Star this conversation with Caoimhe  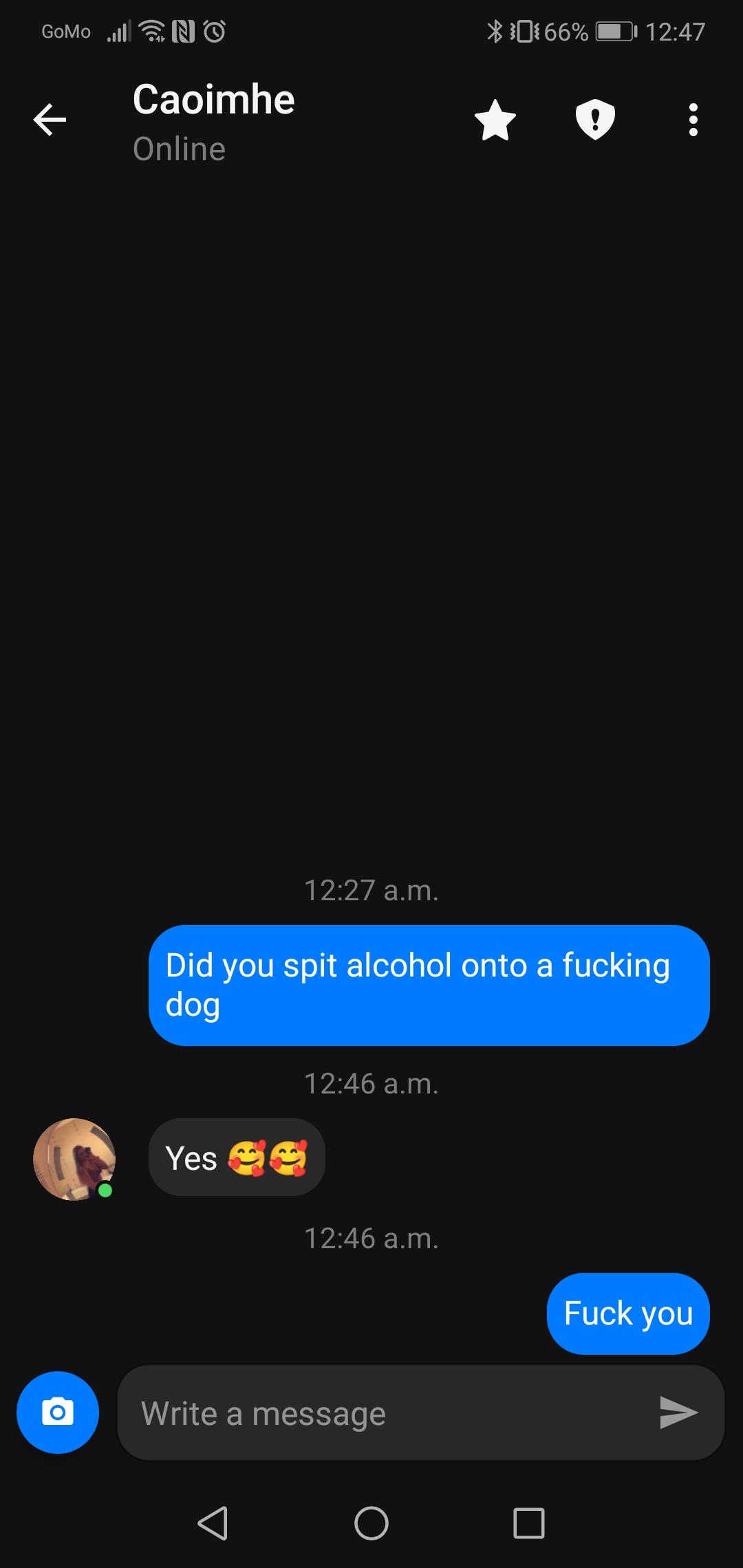[495, 120]
